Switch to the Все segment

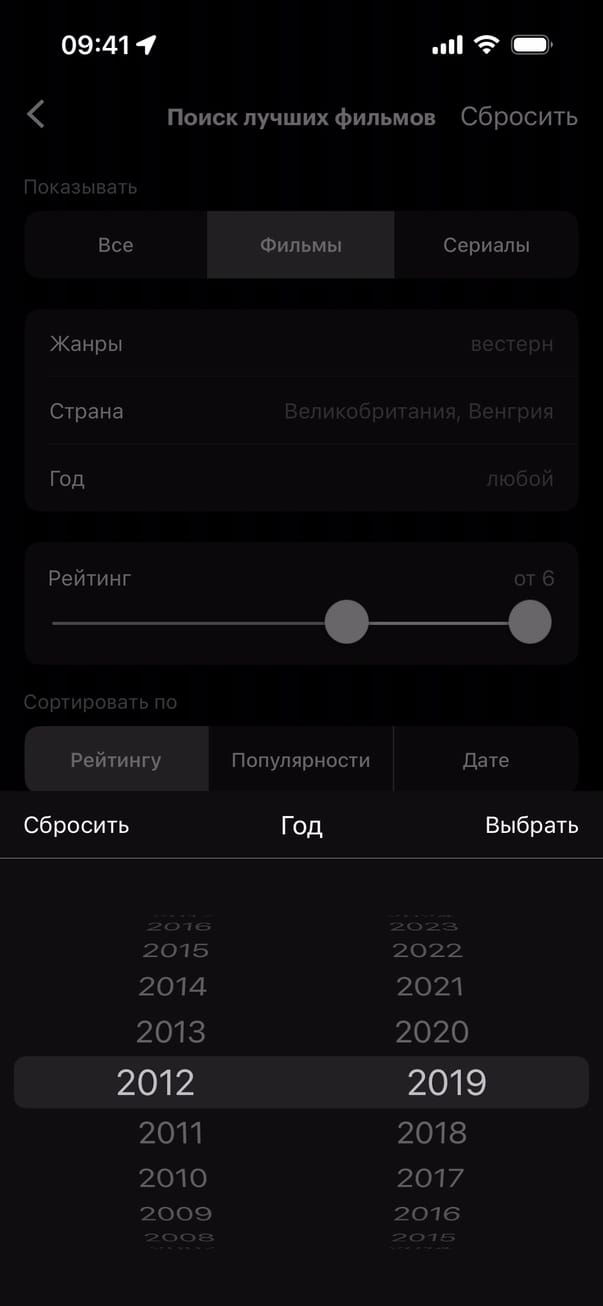click(116, 245)
